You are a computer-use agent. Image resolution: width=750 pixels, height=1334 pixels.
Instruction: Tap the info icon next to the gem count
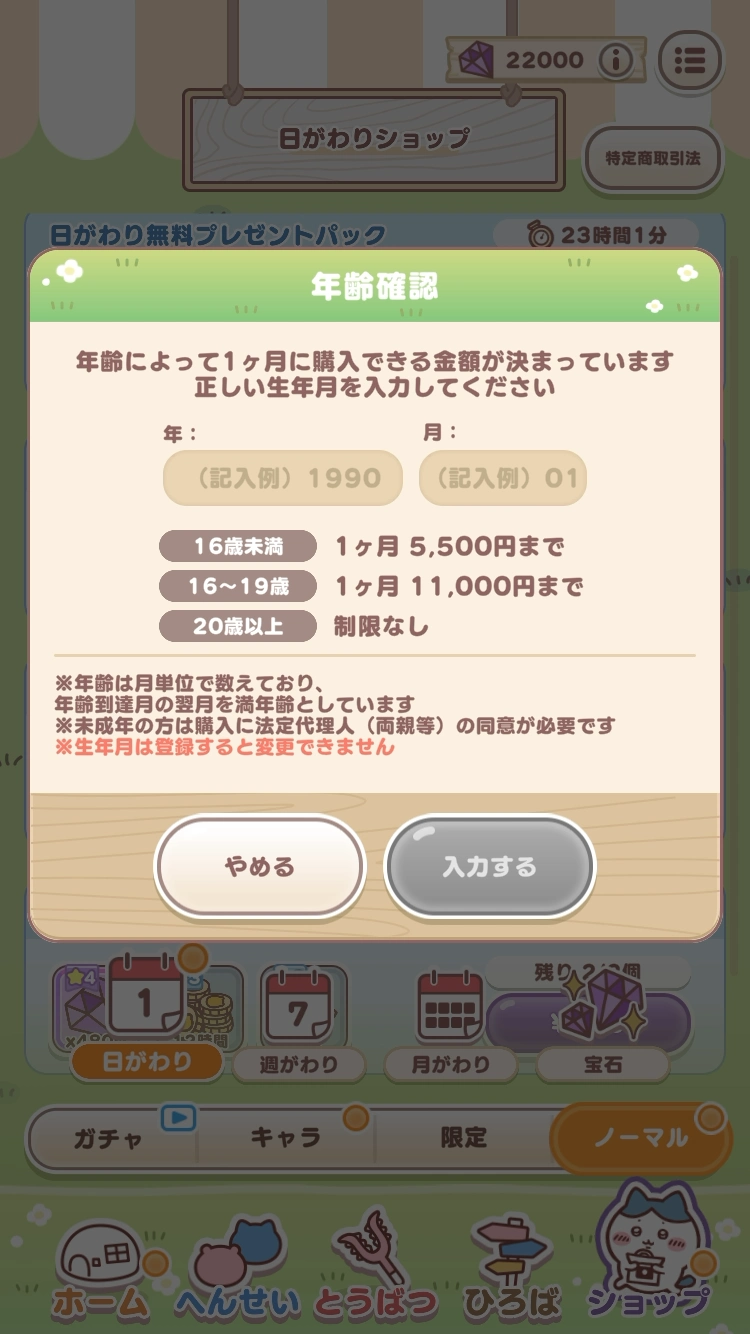coord(617,59)
